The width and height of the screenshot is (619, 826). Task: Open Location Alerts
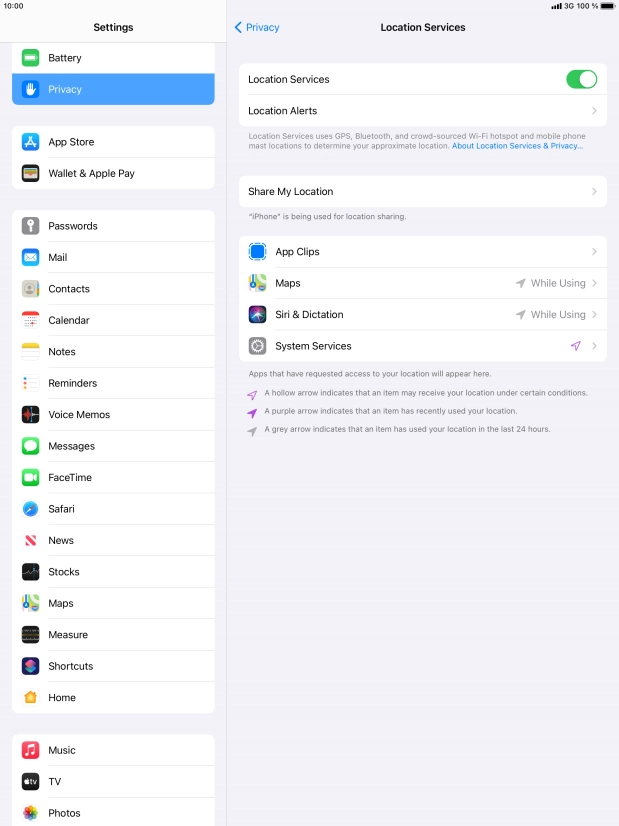pos(422,111)
